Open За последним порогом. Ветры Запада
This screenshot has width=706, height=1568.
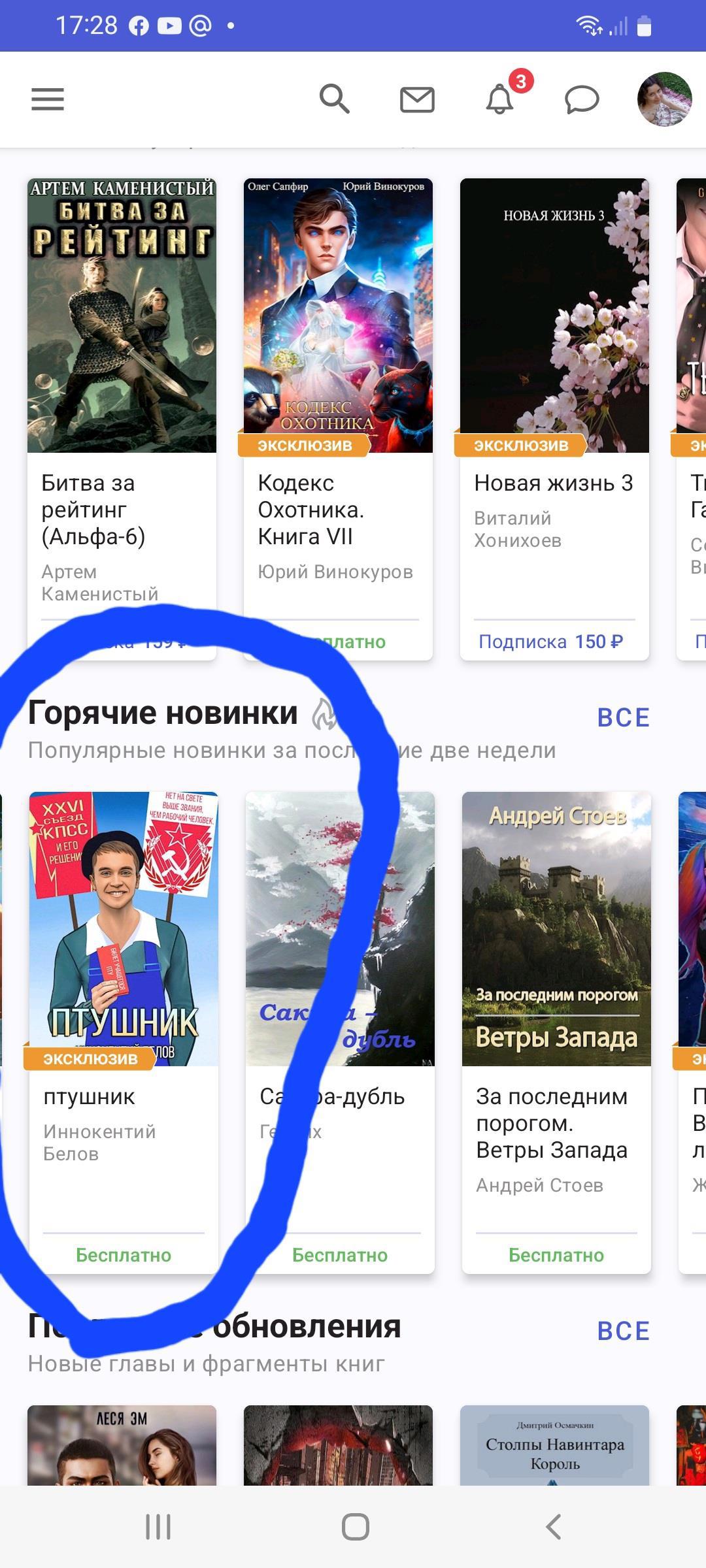556,929
